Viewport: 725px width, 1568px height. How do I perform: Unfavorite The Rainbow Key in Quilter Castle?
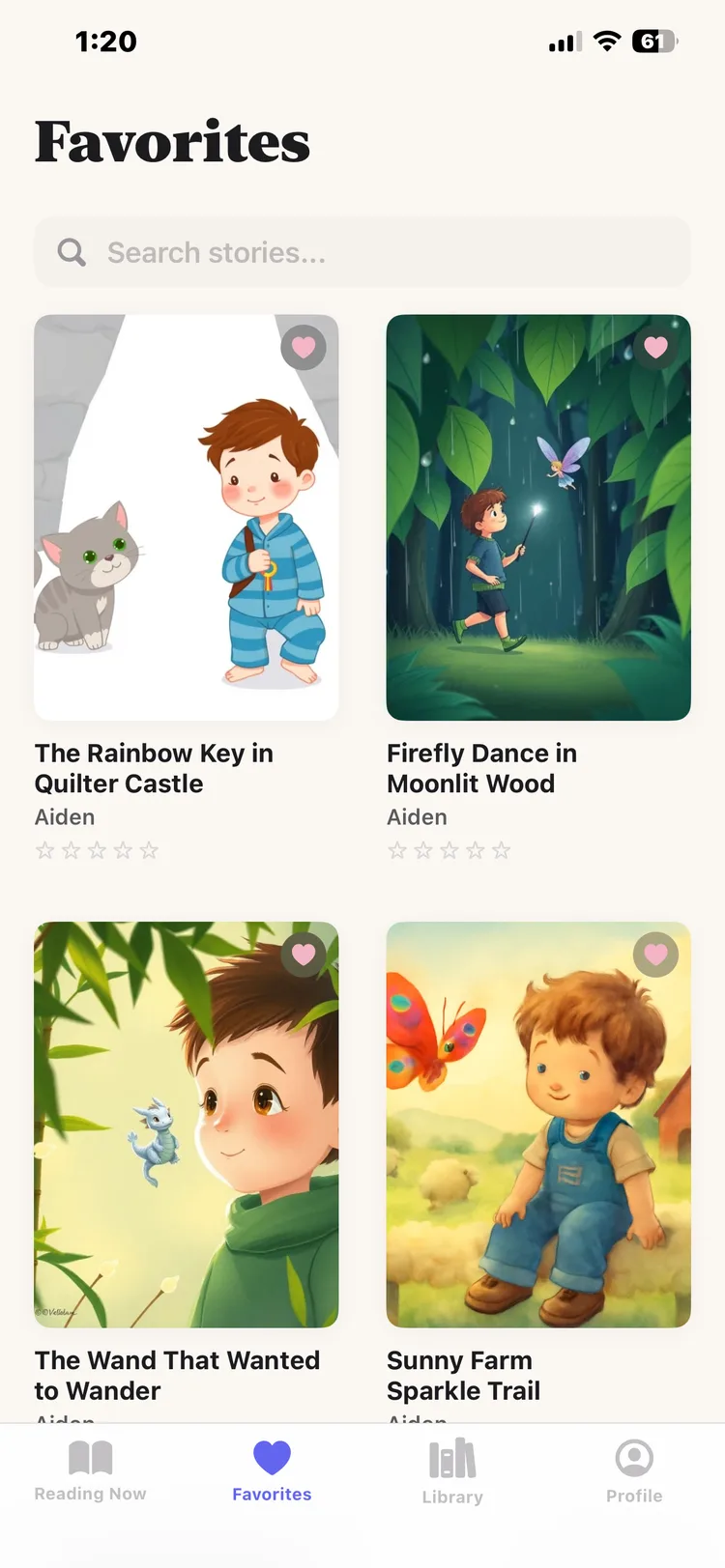[x=304, y=347]
